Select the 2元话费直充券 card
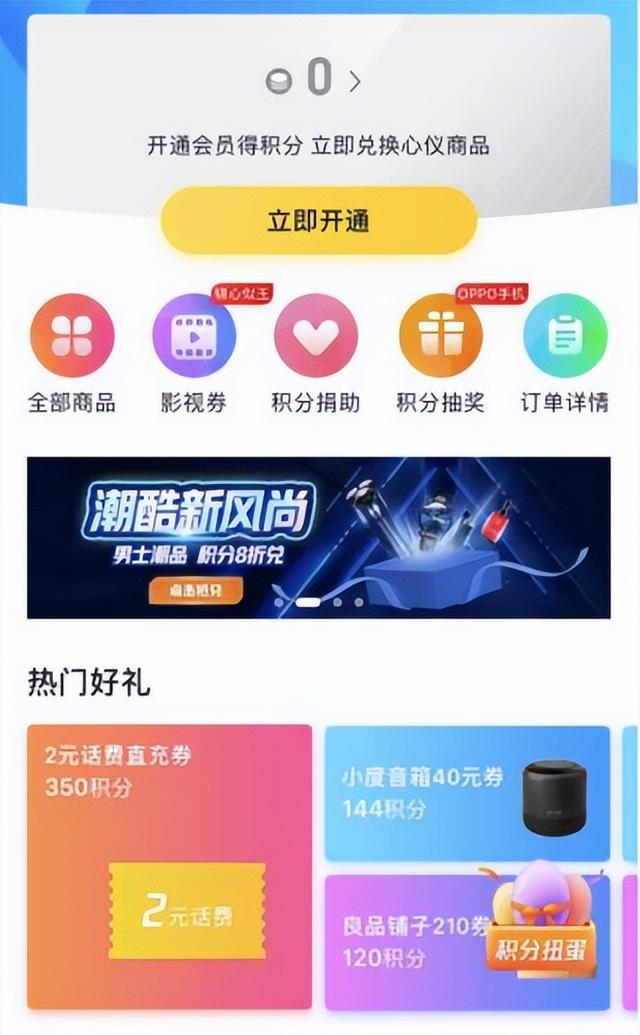Image resolution: width=640 pixels, height=1035 pixels. click(169, 866)
